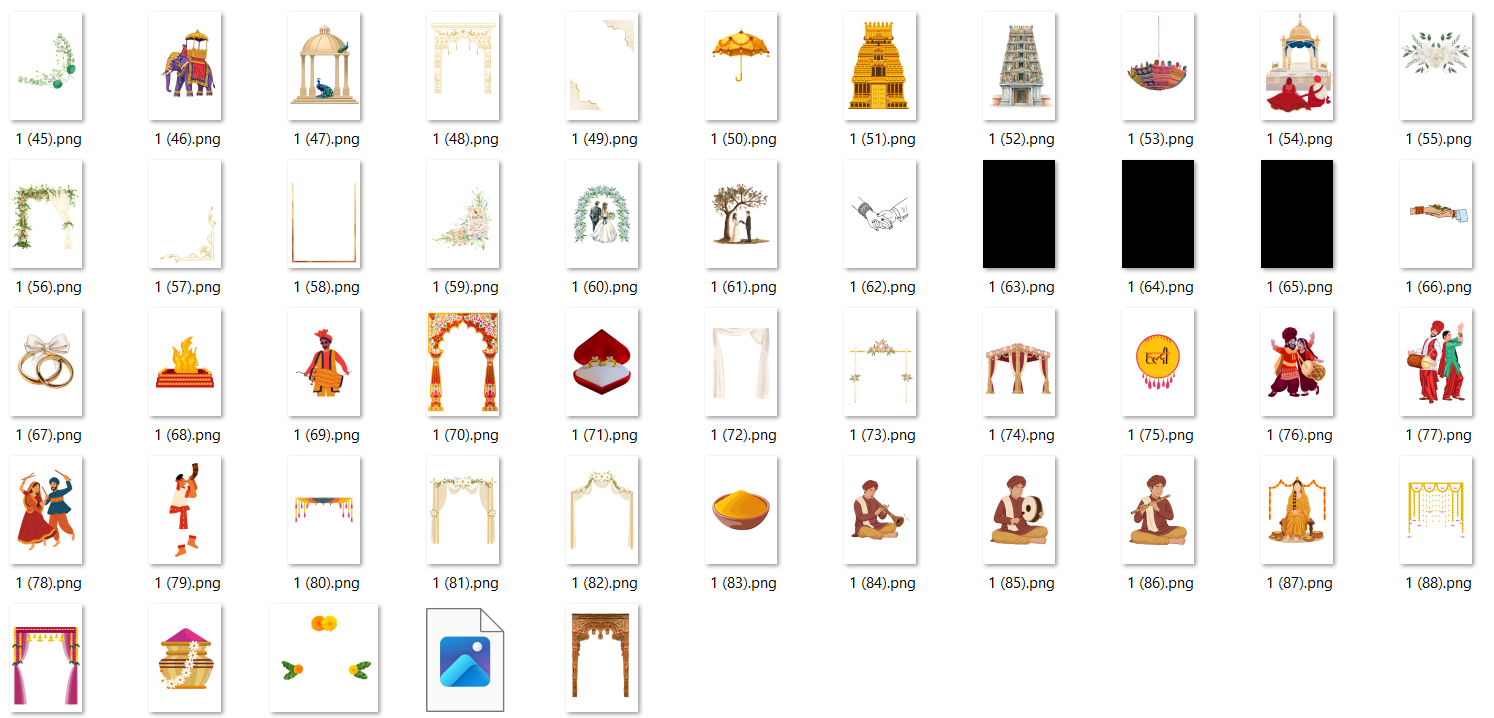The height and width of the screenshot is (718, 1494).
Task: Select the file with generic photo icon
Action: pos(465,660)
